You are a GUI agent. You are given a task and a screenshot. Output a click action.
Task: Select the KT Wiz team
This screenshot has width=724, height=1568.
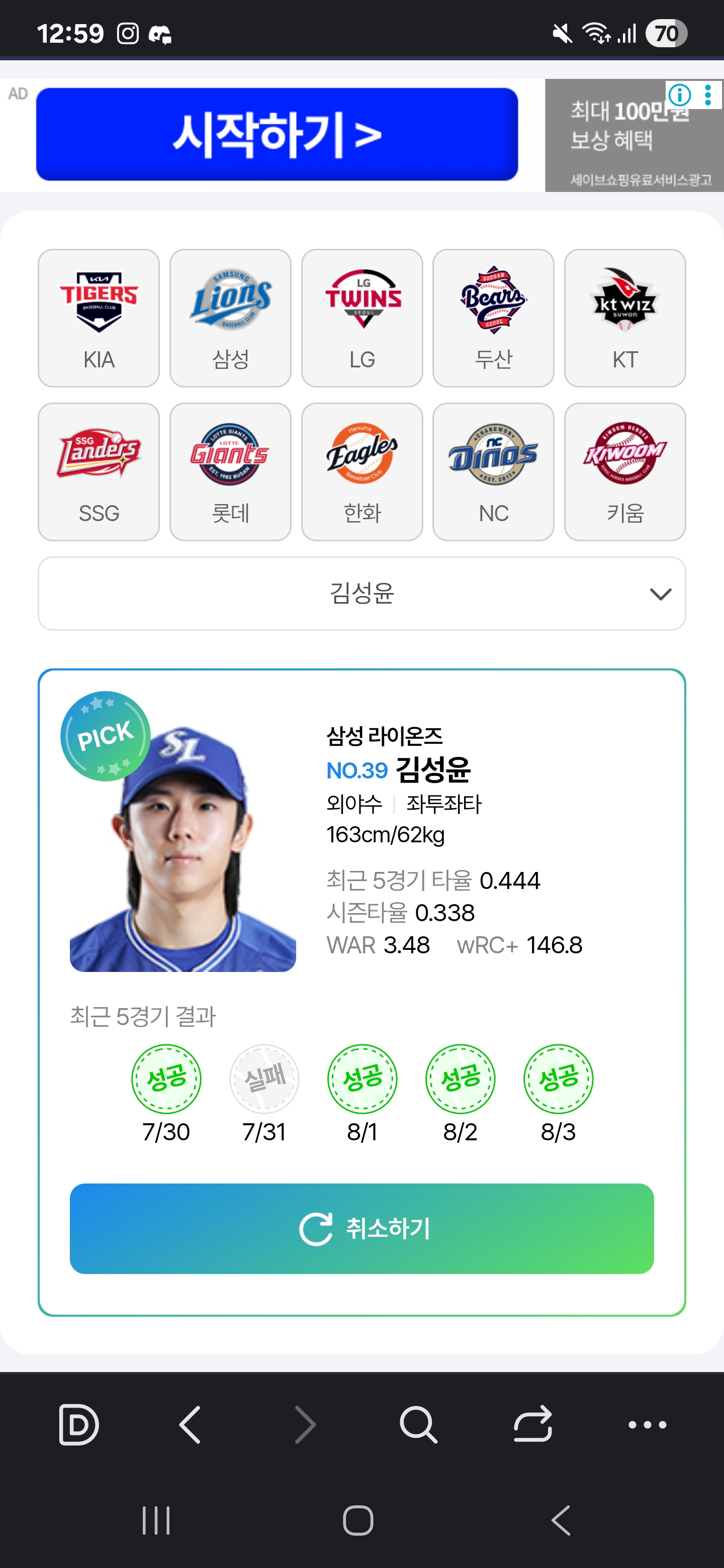[625, 318]
